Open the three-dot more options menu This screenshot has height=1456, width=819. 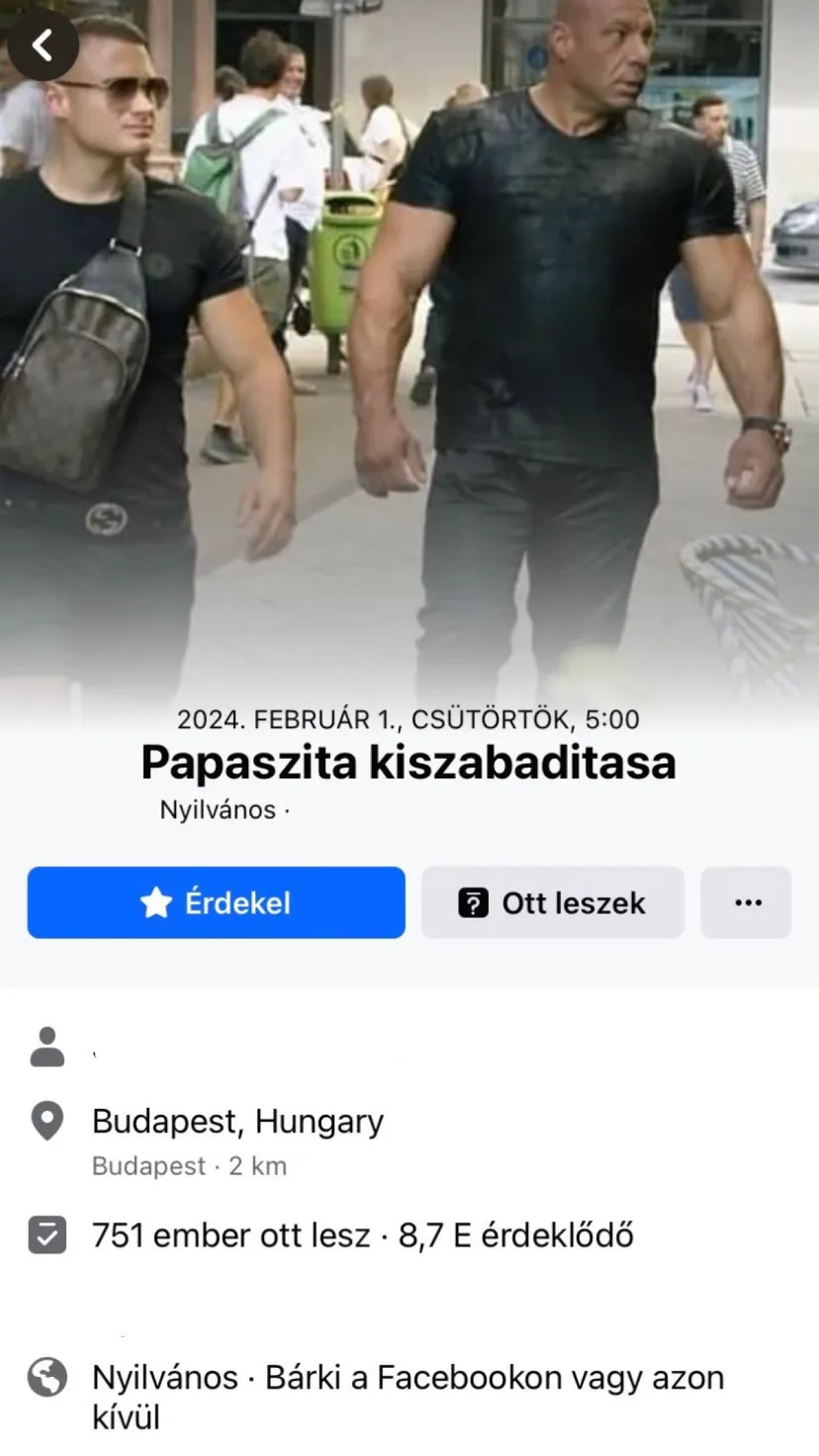(747, 902)
